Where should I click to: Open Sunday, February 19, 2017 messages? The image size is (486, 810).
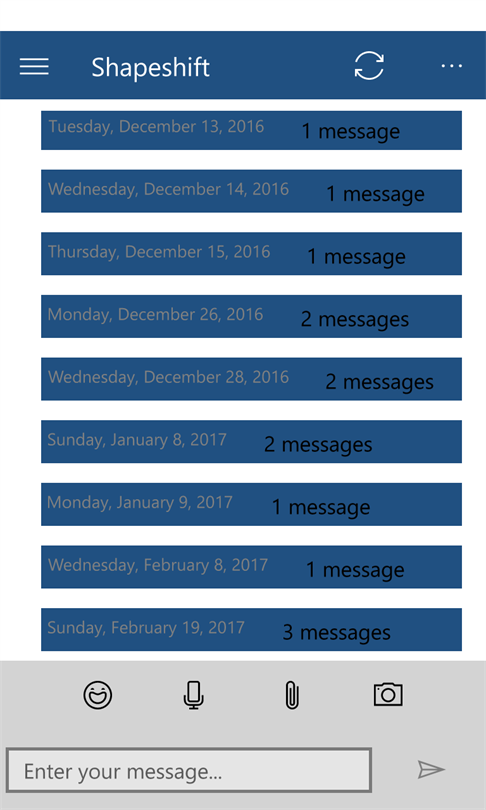pyautogui.click(x=252, y=629)
